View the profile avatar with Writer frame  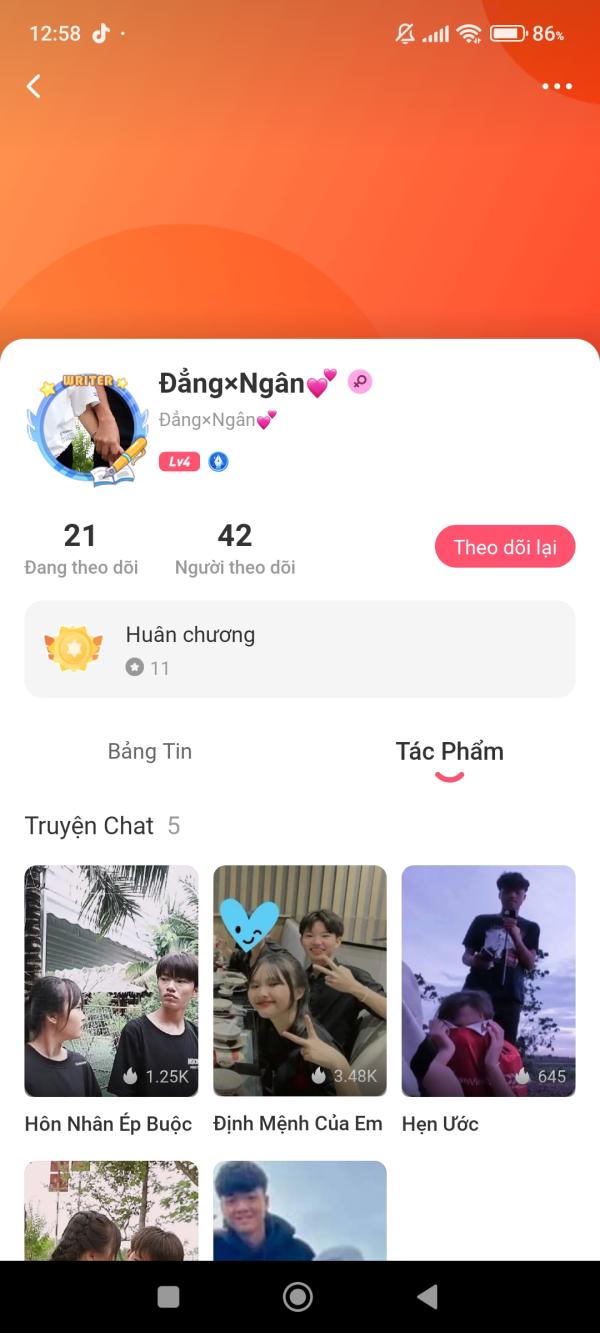[87, 430]
